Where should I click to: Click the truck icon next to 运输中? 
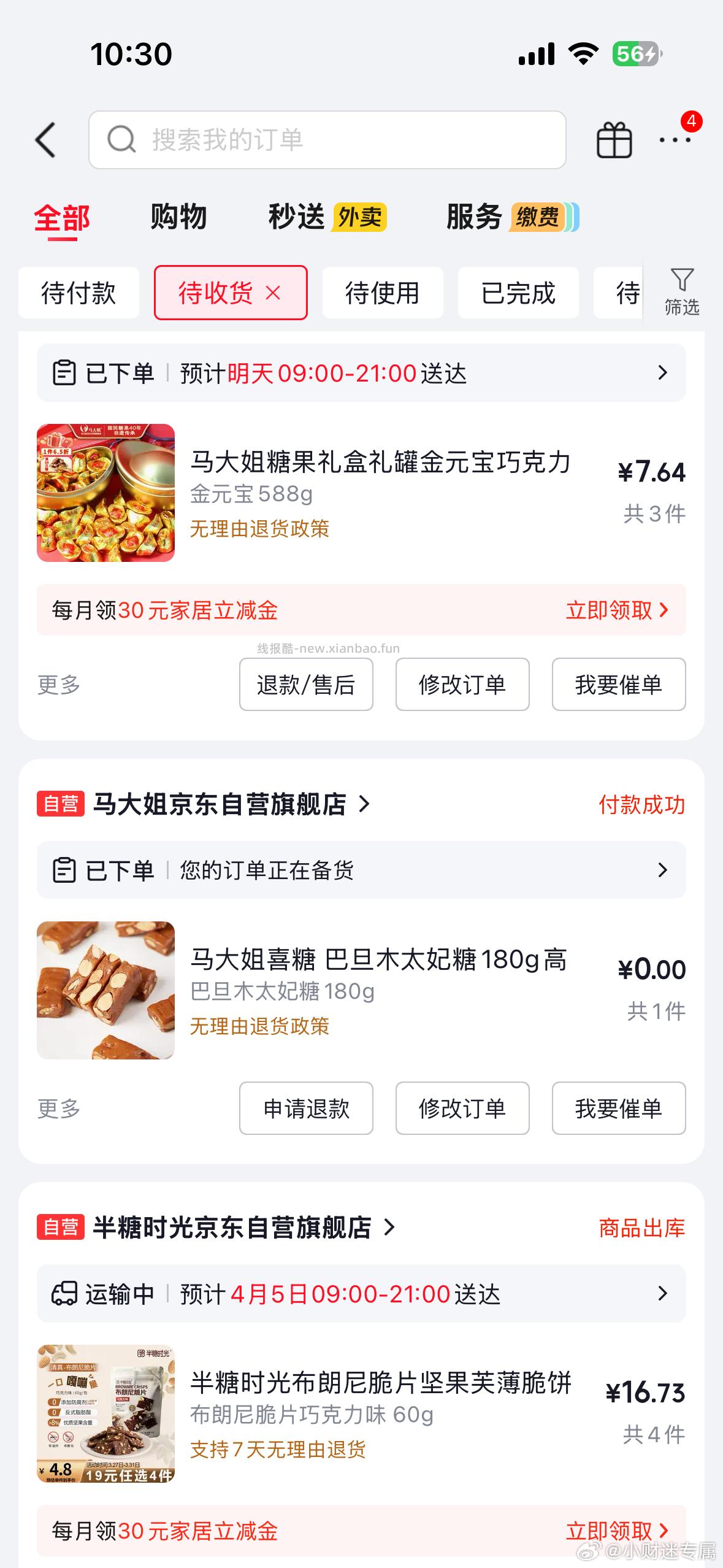[64, 1294]
